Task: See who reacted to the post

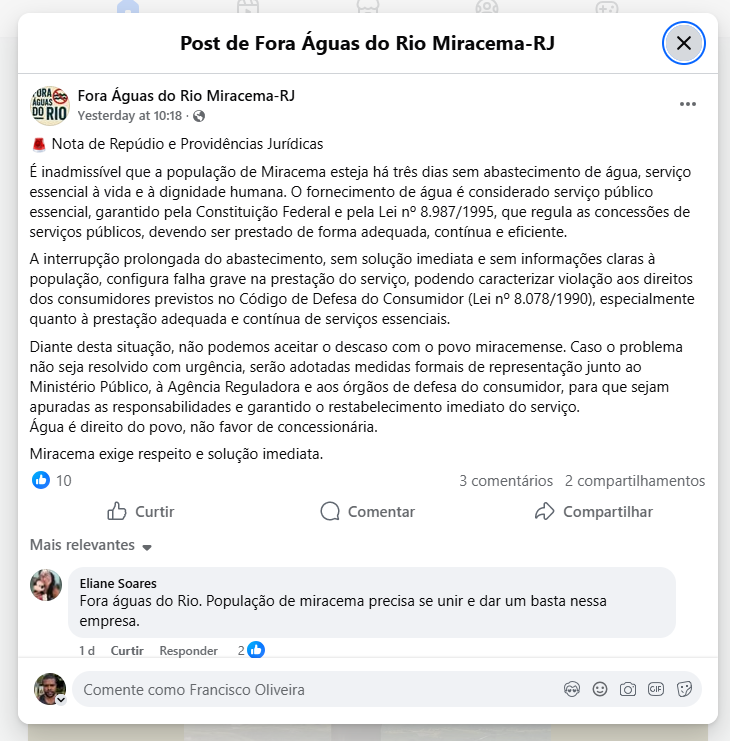Action: [x=52, y=481]
